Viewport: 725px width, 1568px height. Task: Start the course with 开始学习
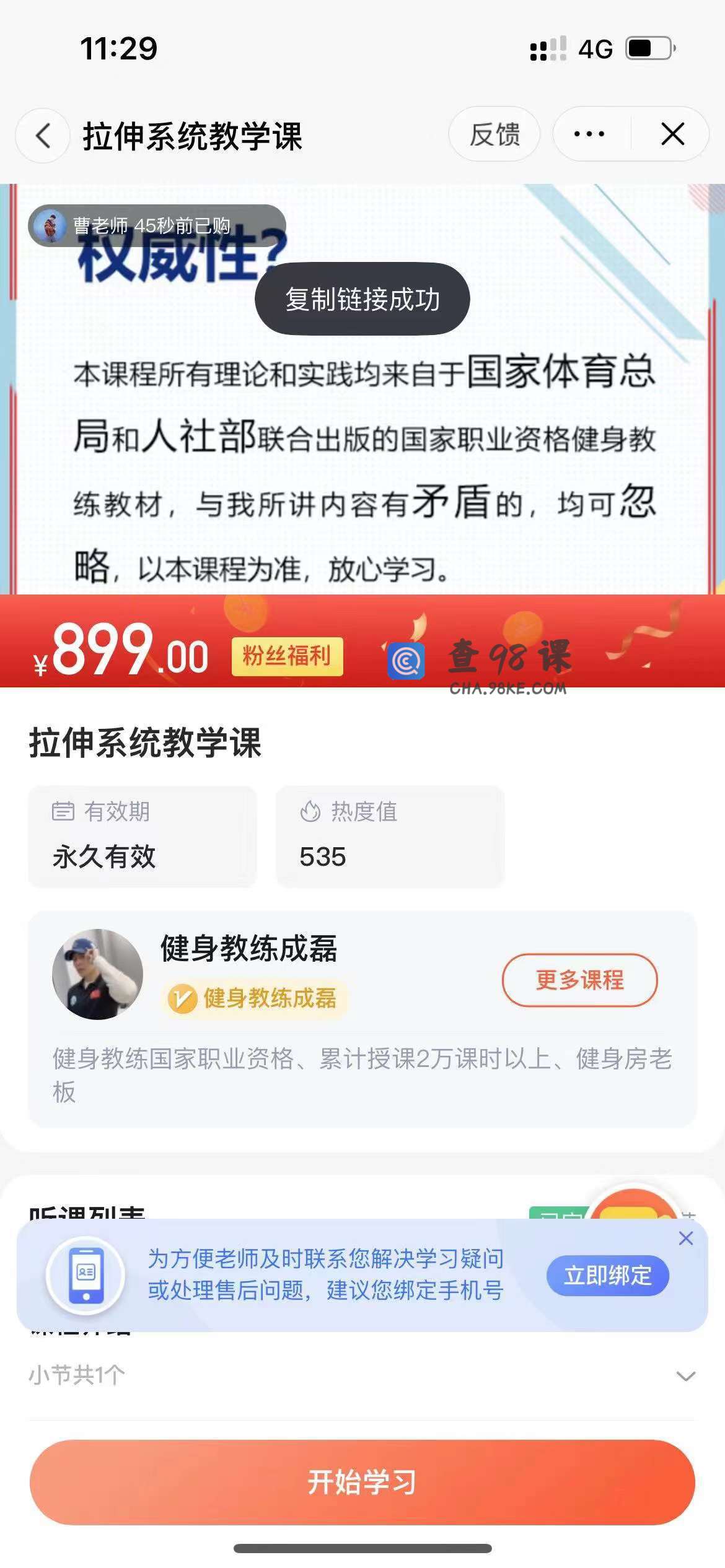362,1482
